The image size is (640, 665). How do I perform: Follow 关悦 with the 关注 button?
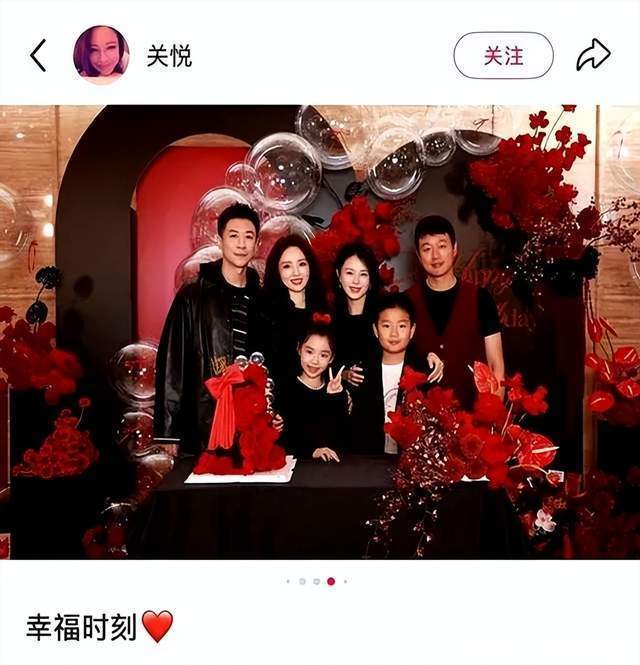(x=503, y=55)
